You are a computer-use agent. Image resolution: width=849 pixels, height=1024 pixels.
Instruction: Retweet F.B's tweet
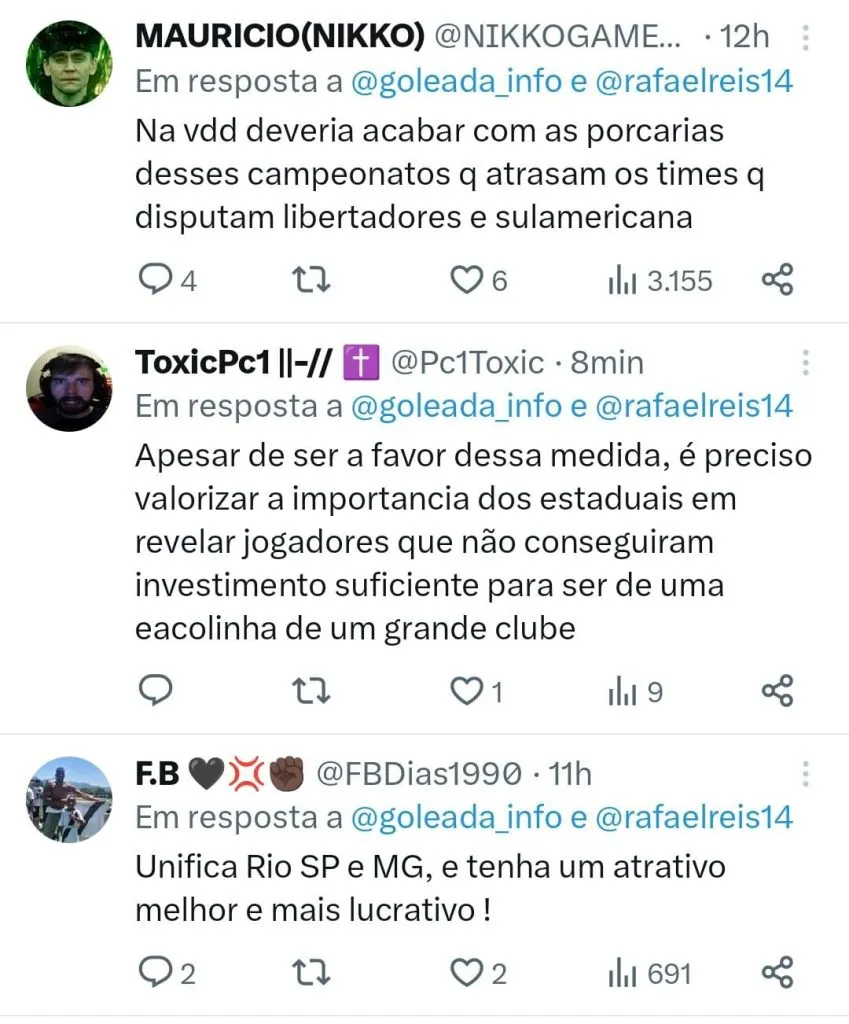(x=314, y=972)
